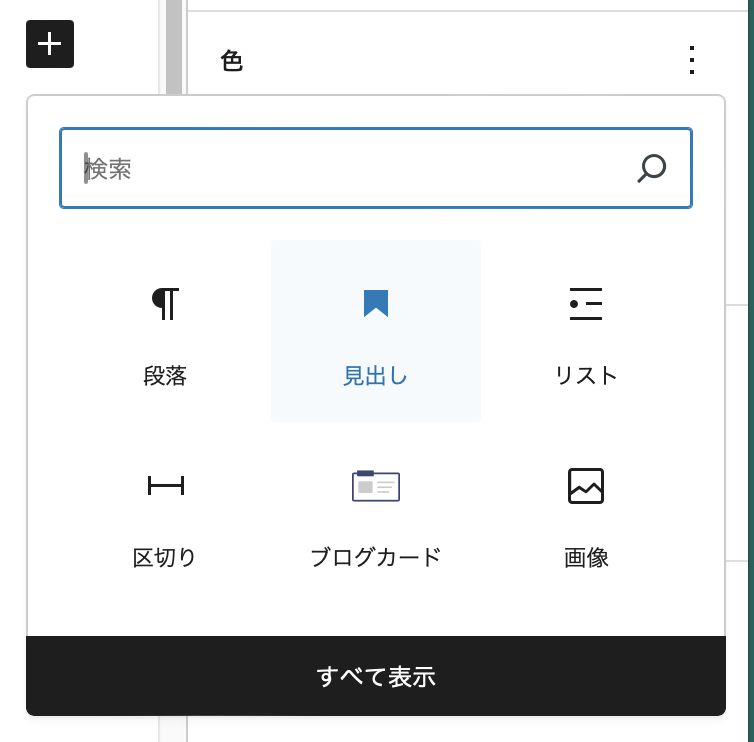This screenshot has width=754, height=742.
Task: Insert a 段落 block
Action: tap(165, 331)
